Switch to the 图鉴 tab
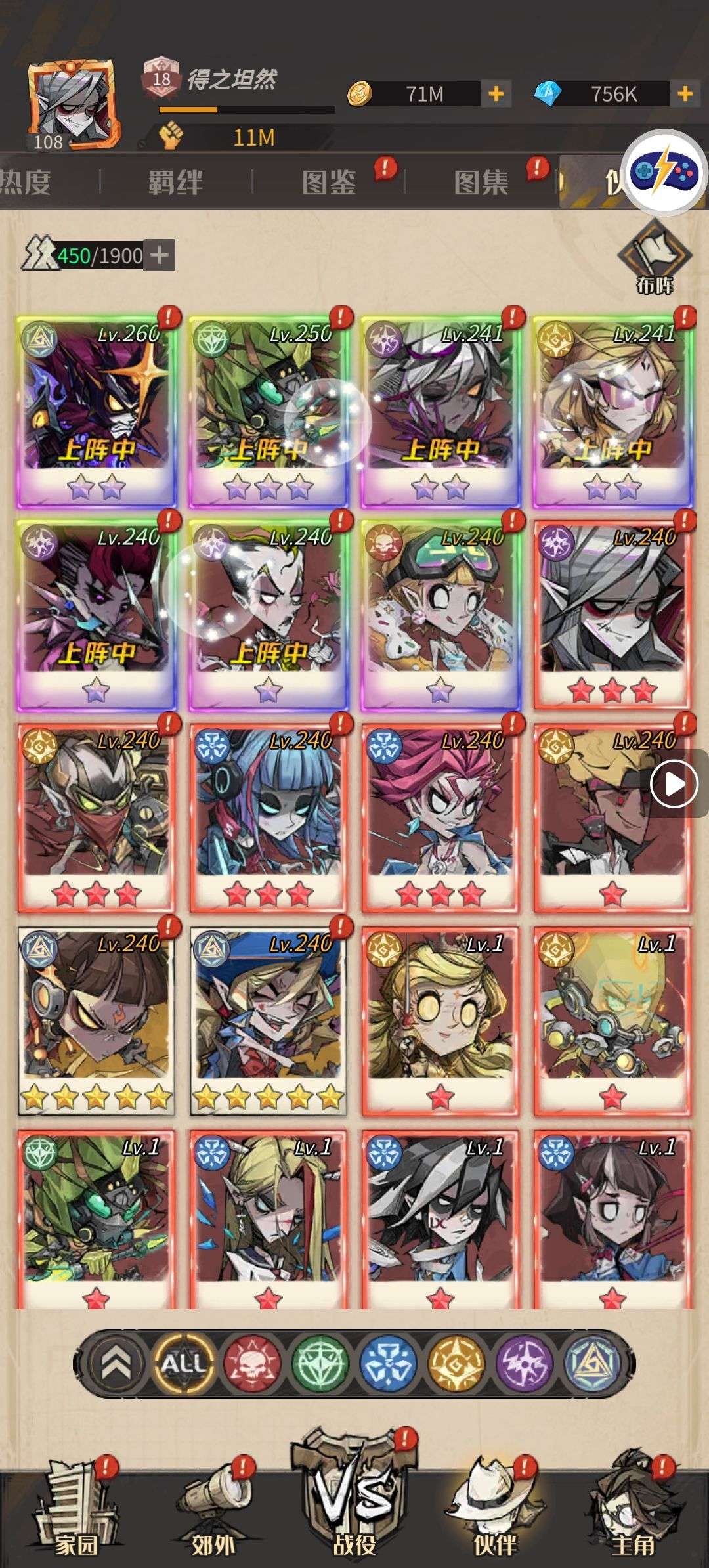Image resolution: width=709 pixels, height=1568 pixels. click(x=329, y=182)
